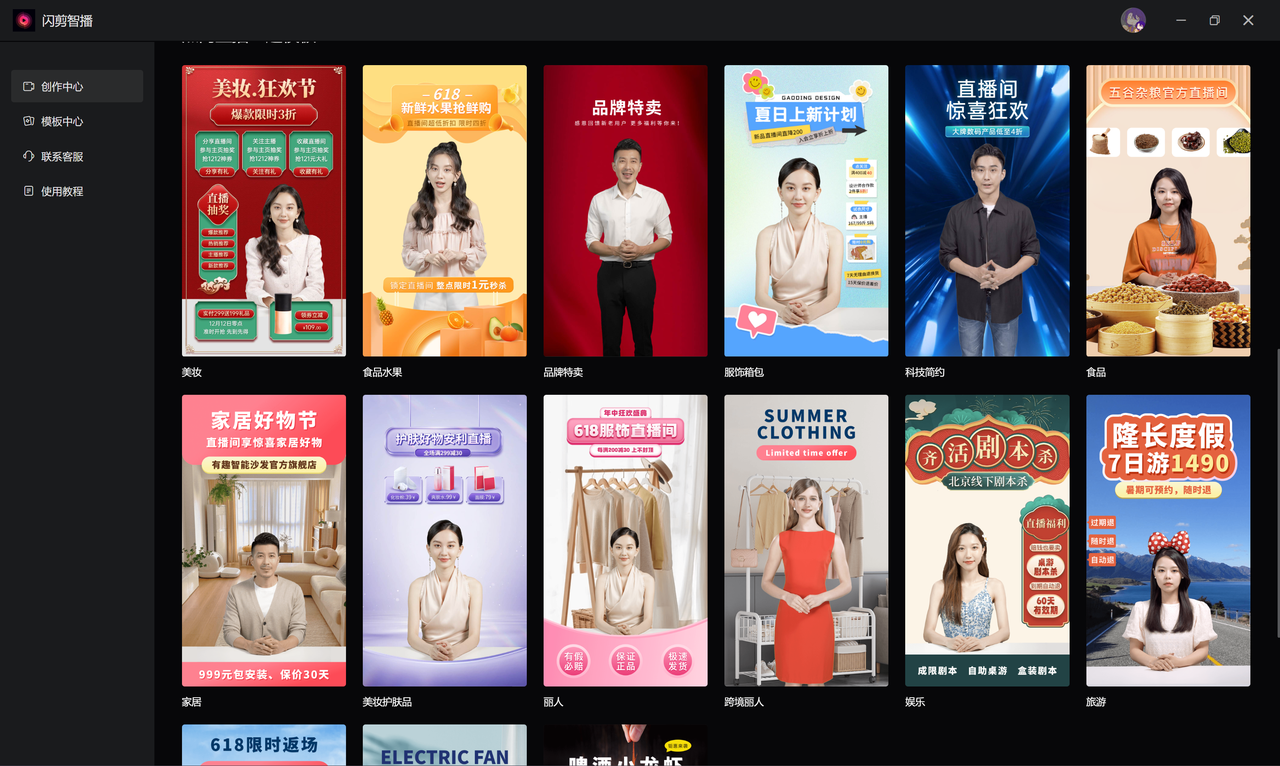1280x766 pixels.
Task: Choose the 品牌特卖 template
Action: [625, 211]
